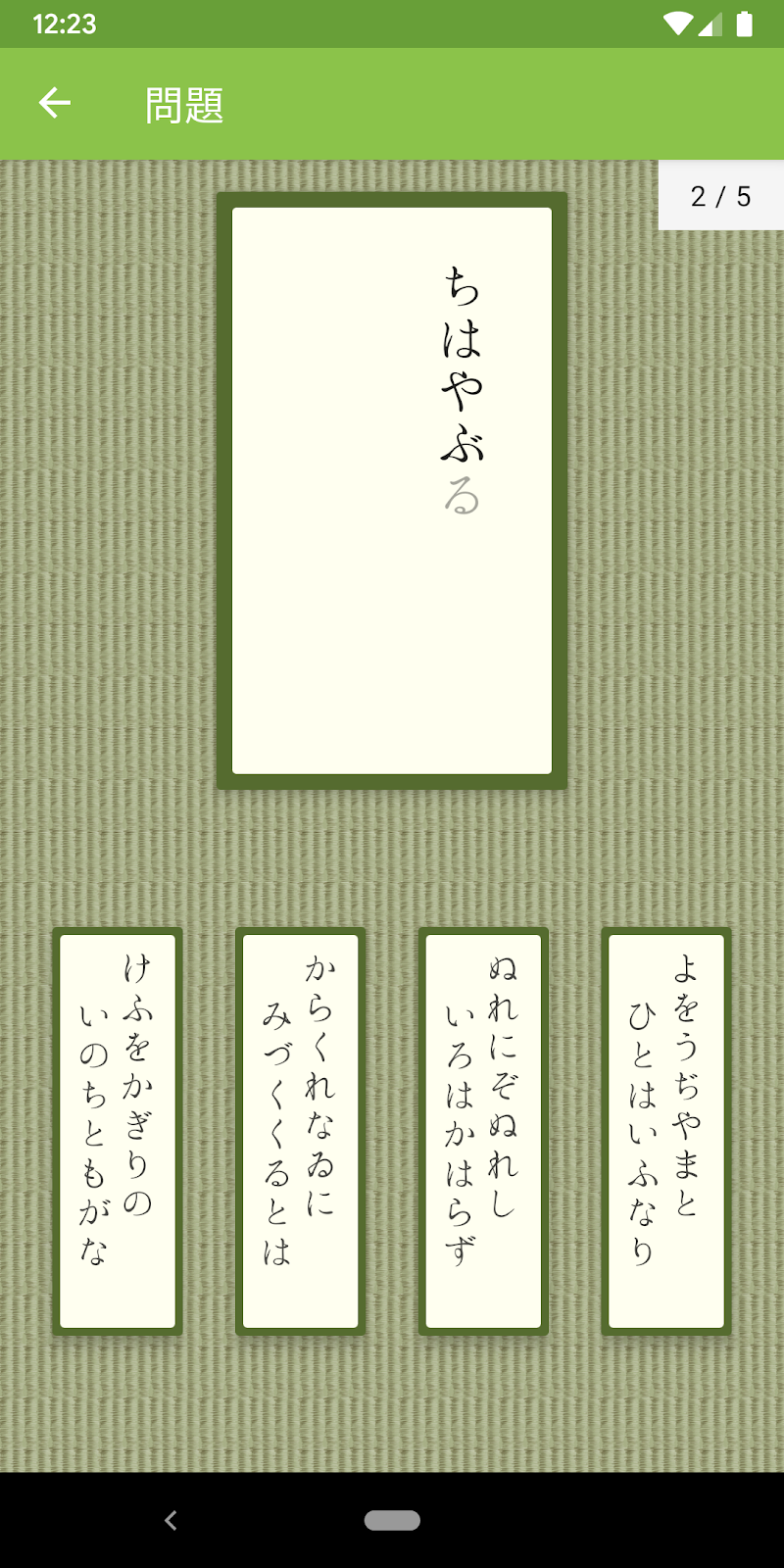The image size is (784, 1568).
Task: Go back using the app bar arrow
Action: click(55, 103)
